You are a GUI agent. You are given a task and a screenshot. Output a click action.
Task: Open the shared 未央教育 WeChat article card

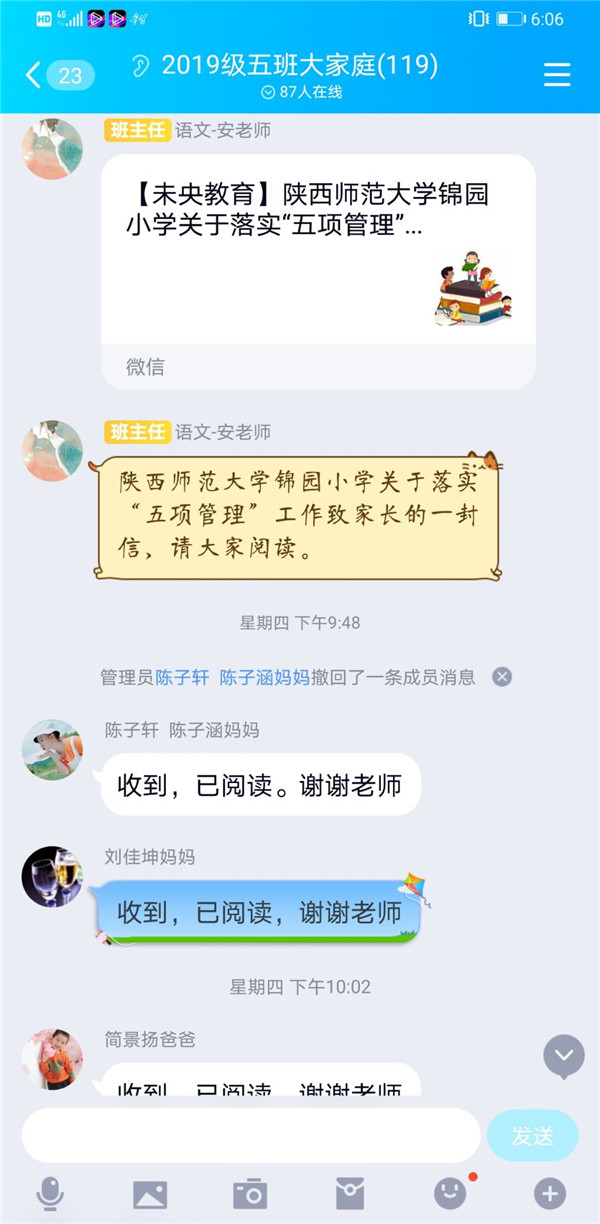coord(318,270)
